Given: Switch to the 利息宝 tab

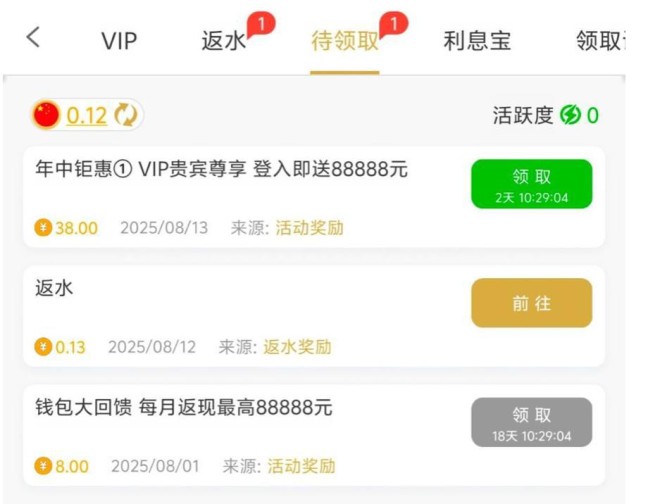Looking at the screenshot, I should [477, 42].
